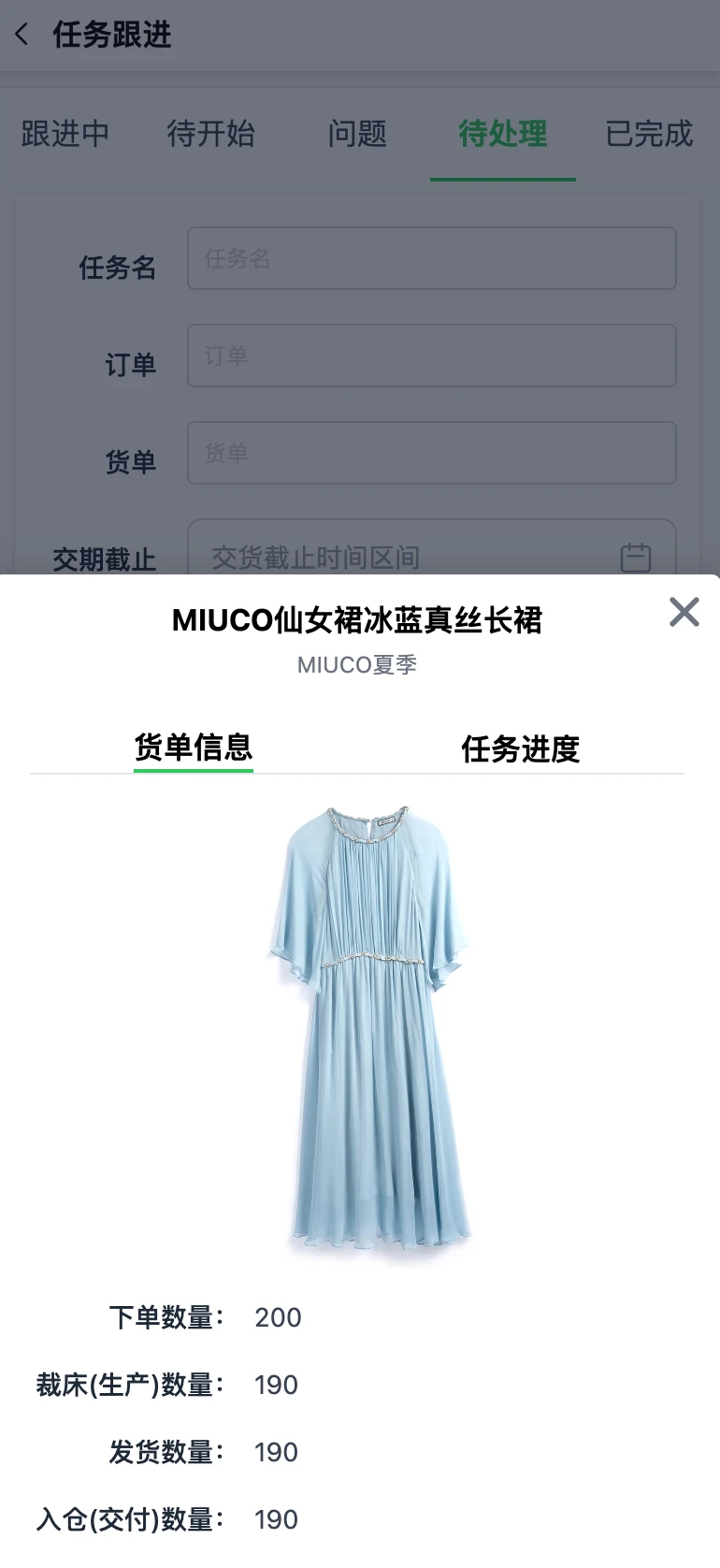The width and height of the screenshot is (720, 1568).
Task: Tap the MIUCO夏季 subtitle link
Action: point(356,665)
